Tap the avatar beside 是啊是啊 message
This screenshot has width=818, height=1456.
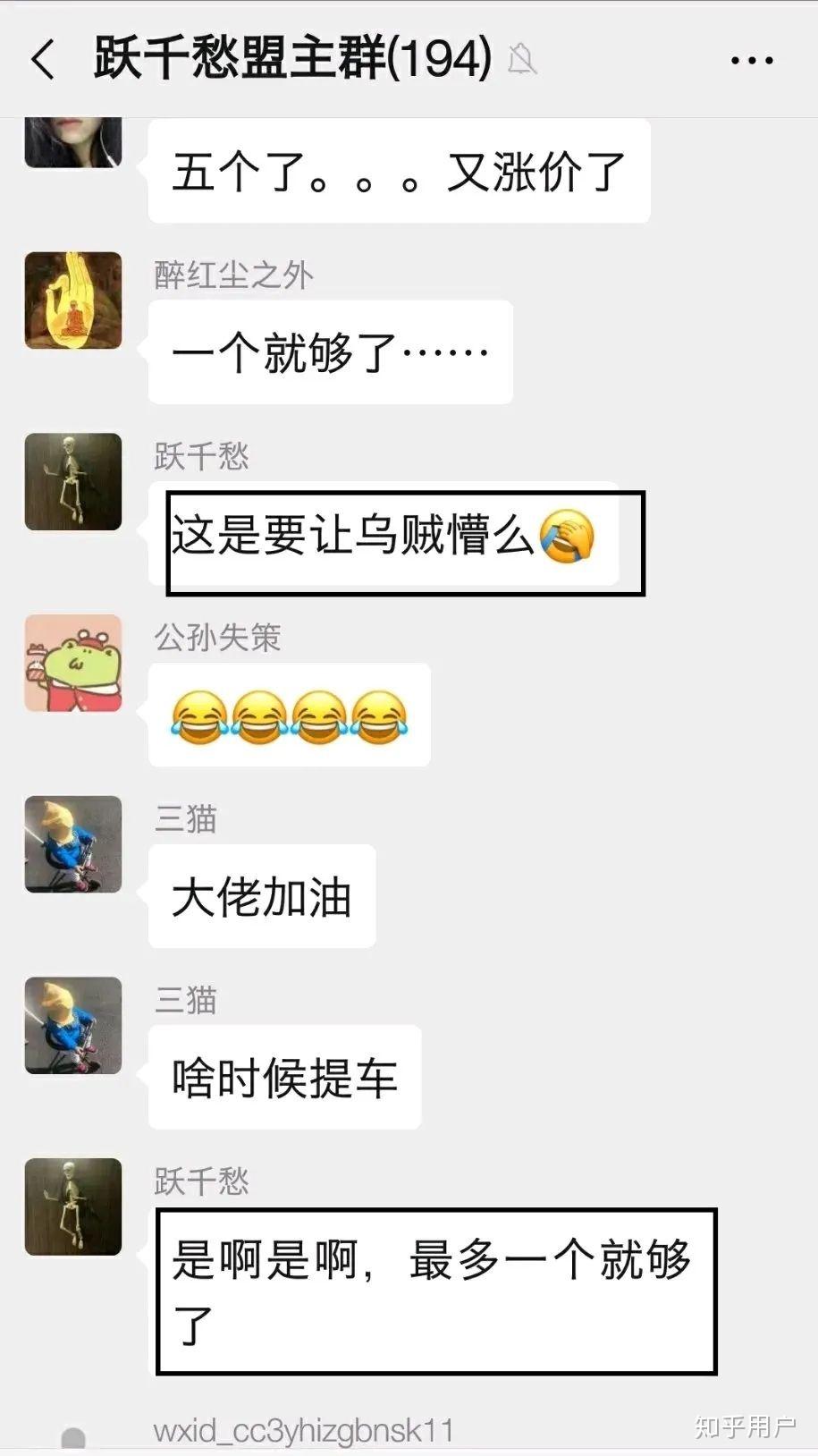click(x=73, y=1207)
